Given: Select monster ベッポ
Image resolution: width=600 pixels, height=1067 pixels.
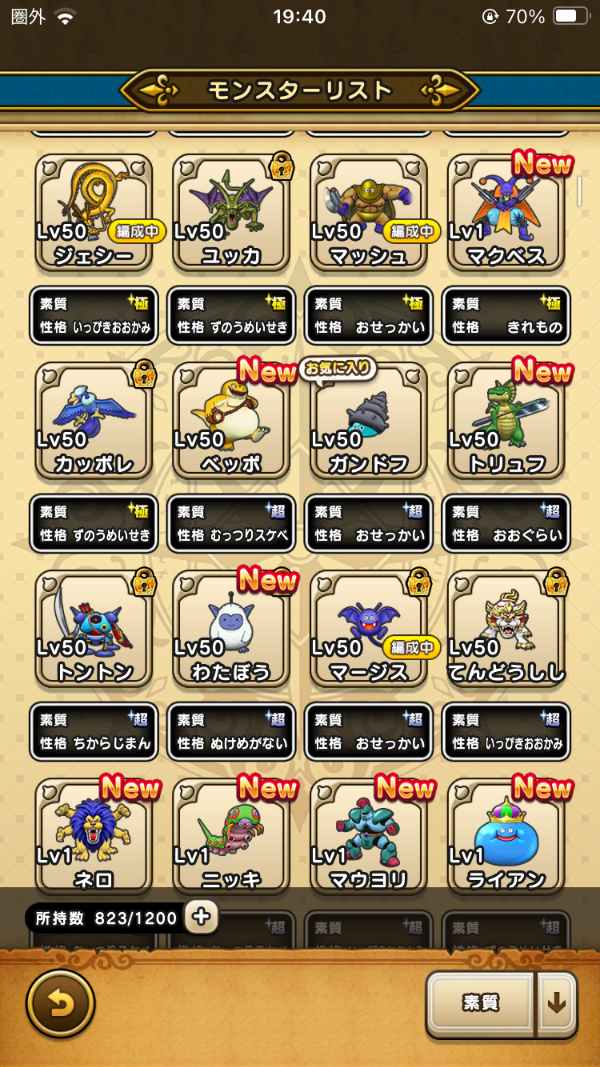Looking at the screenshot, I should click(x=231, y=422).
